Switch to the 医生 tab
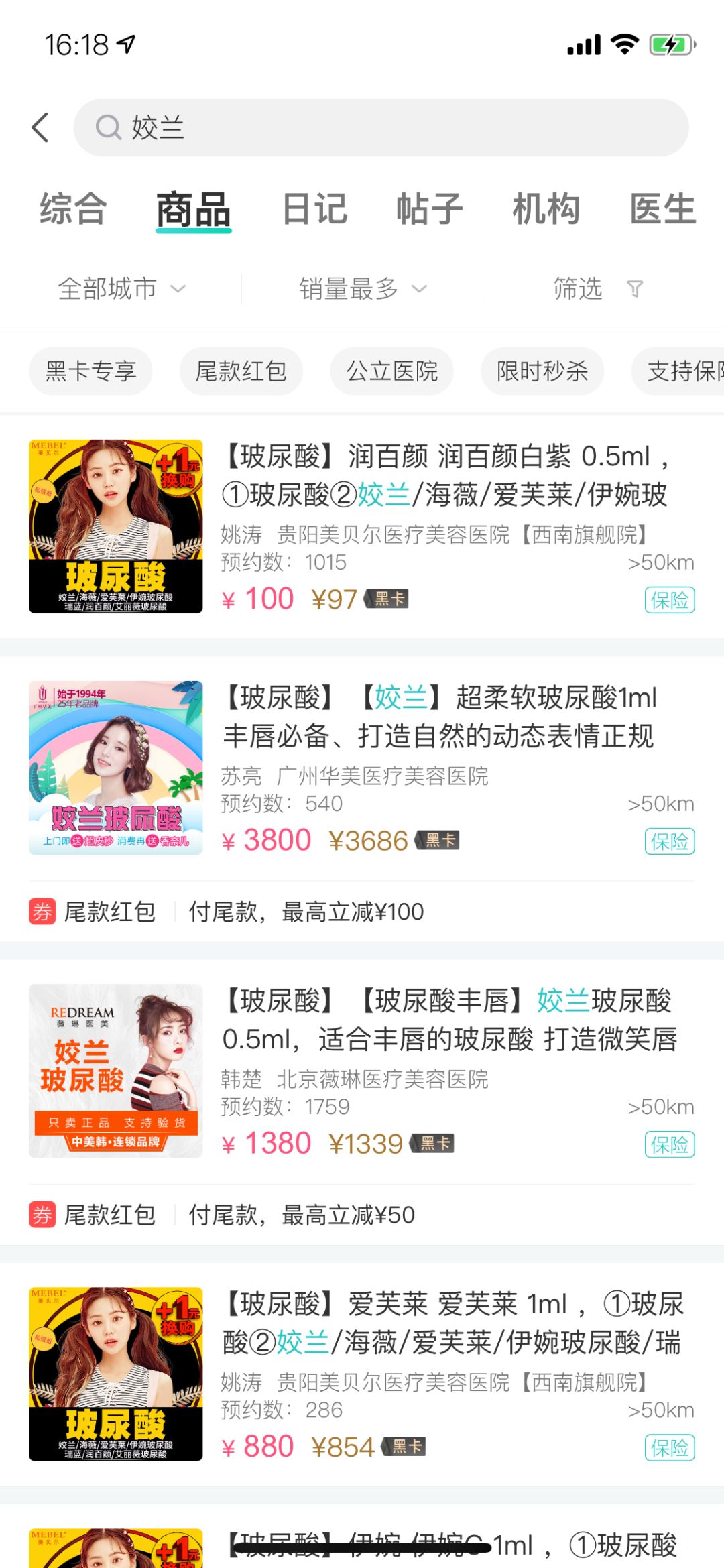The height and width of the screenshot is (1568, 724). point(662,209)
